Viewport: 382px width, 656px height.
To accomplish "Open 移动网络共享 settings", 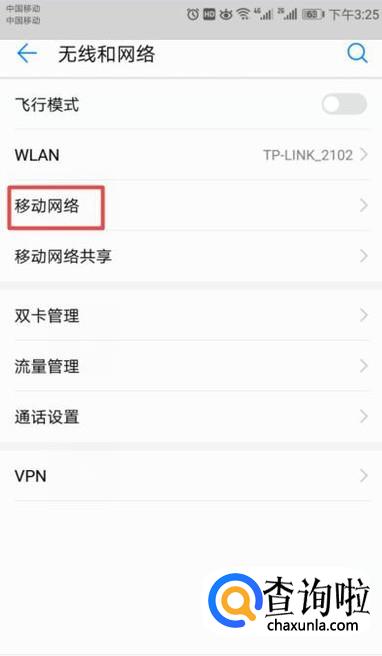I will coord(191,256).
